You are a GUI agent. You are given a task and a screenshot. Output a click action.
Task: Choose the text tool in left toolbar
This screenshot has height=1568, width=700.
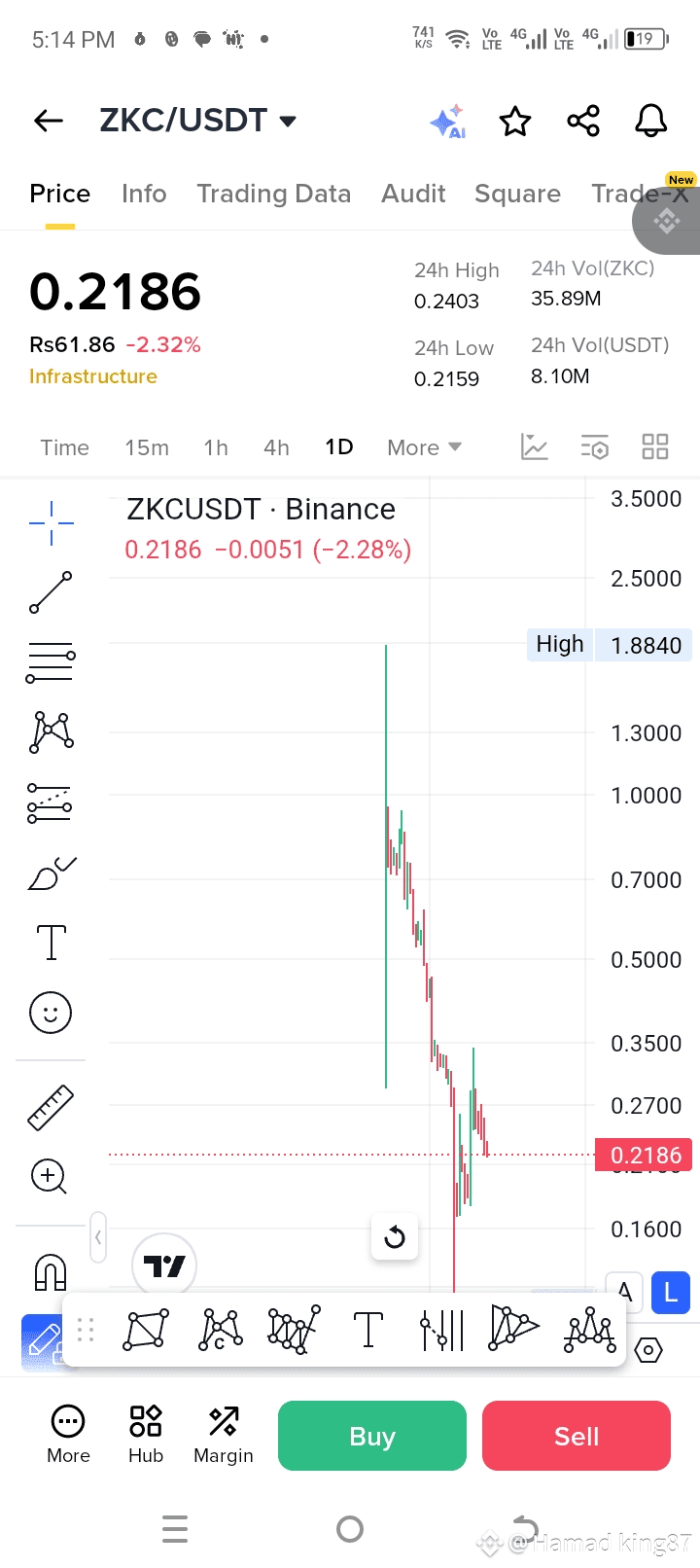(x=51, y=943)
